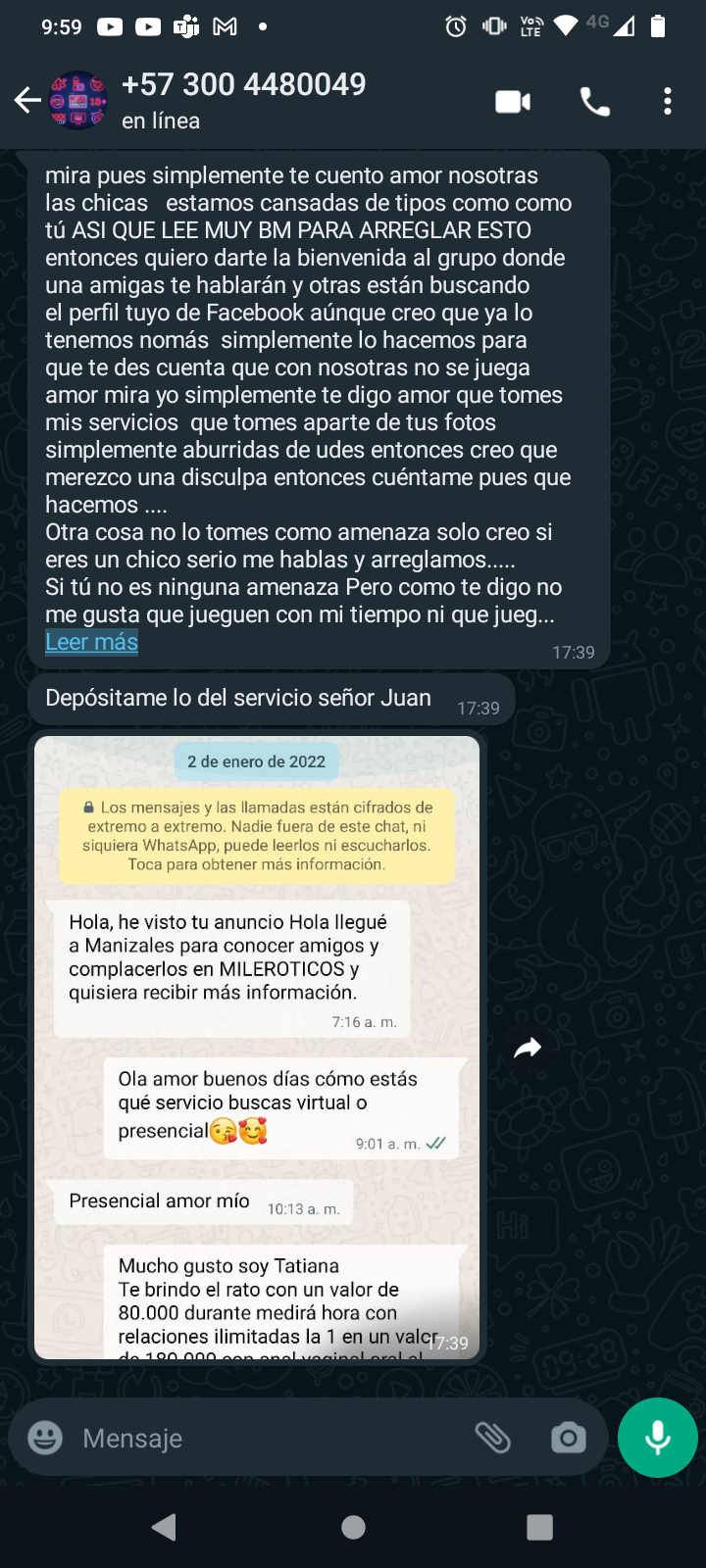The width and height of the screenshot is (706, 1568).
Task: Open the overflow menu
Action: coord(668,102)
